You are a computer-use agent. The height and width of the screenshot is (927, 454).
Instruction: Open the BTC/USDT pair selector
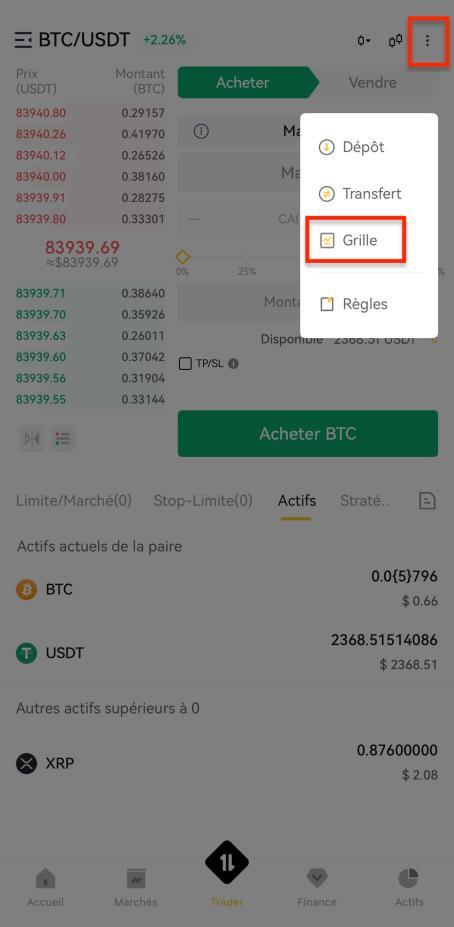tap(72, 40)
